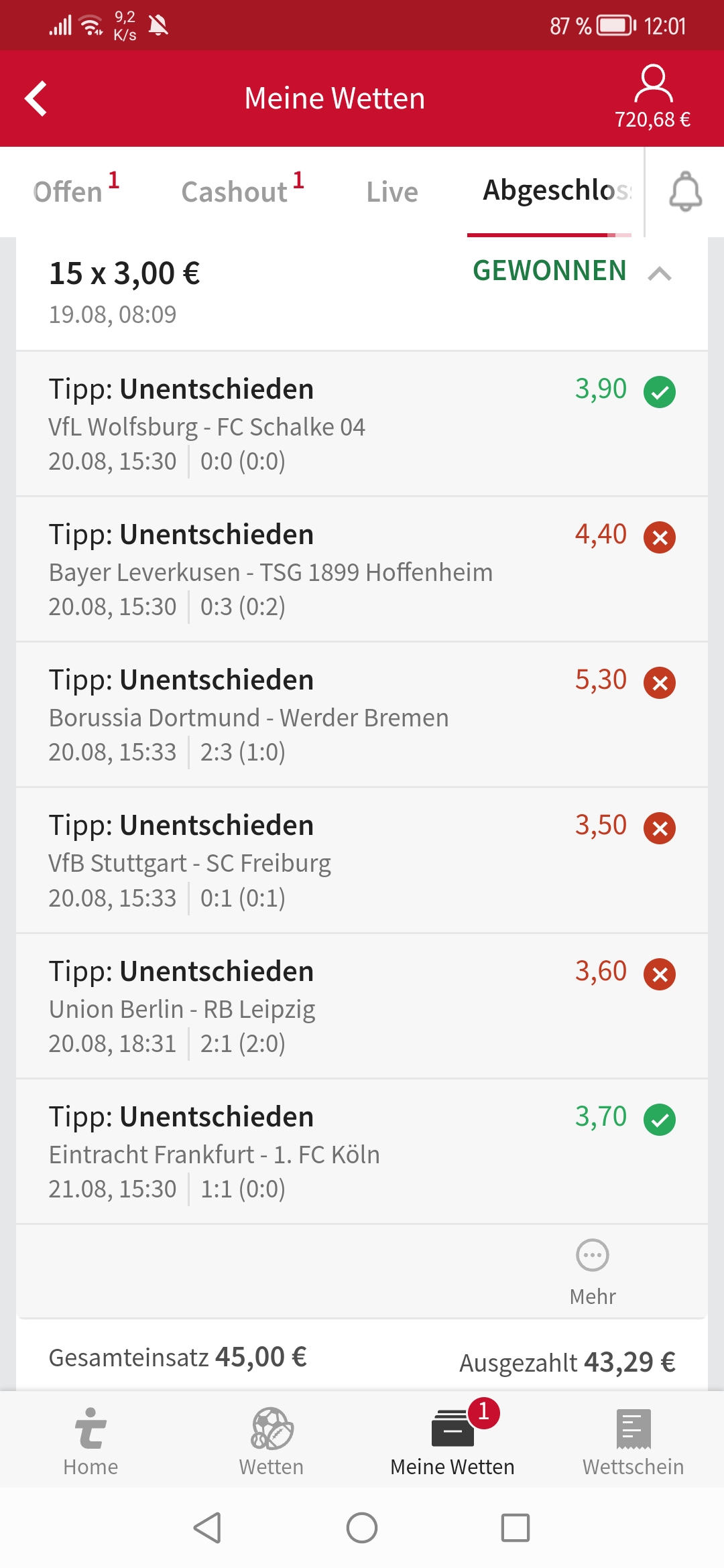Open the Wettschein tab
The width and height of the screenshot is (724, 1568).
633,1441
